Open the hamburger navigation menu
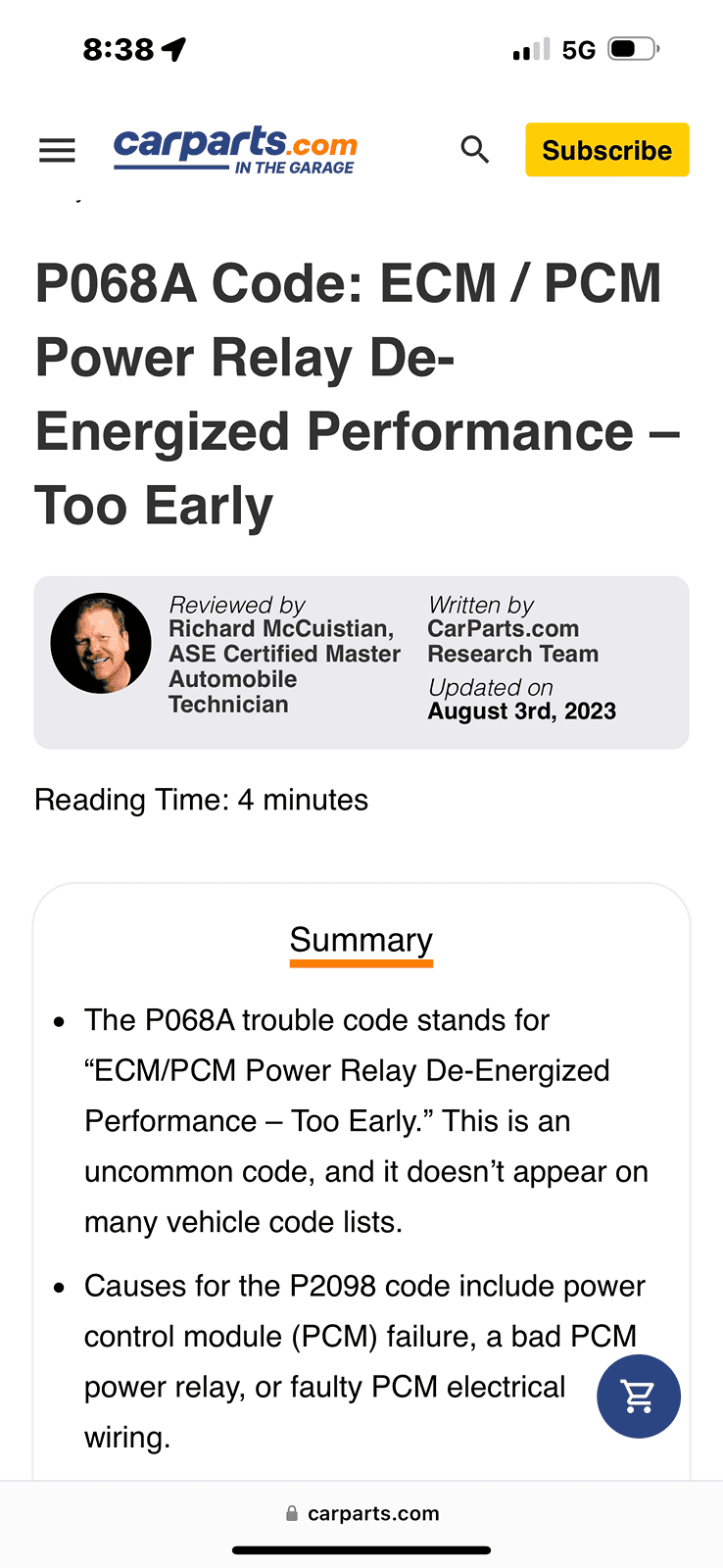Viewport: 723px width, 1568px height. pos(57,150)
